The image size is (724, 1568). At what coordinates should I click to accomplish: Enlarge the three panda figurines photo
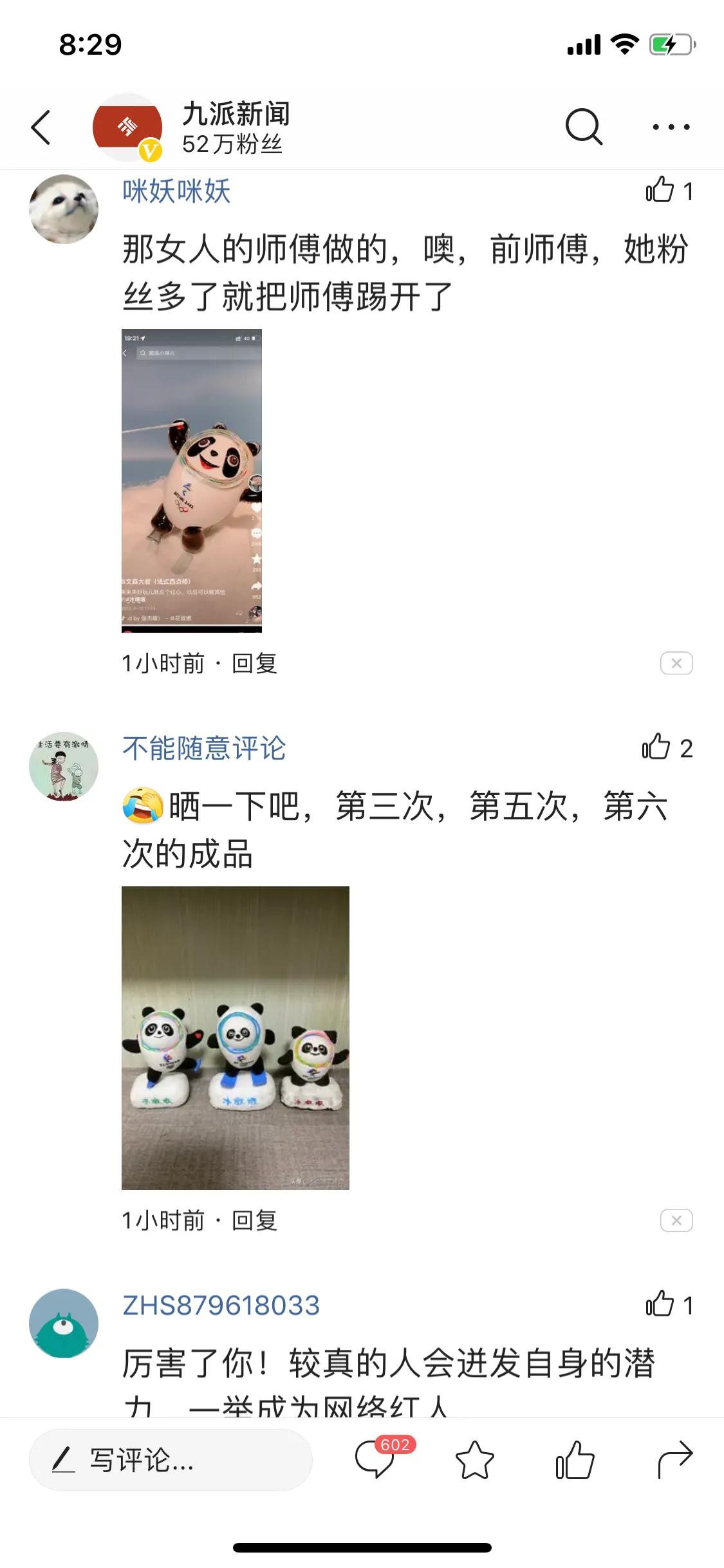[x=236, y=1038]
